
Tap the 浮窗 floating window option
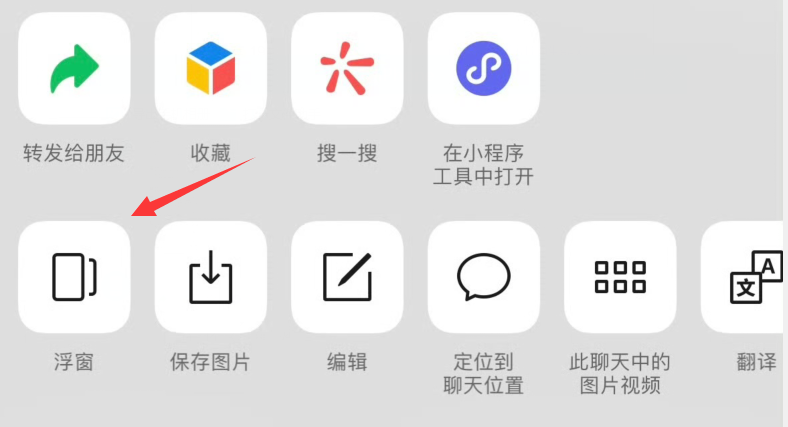(74, 277)
